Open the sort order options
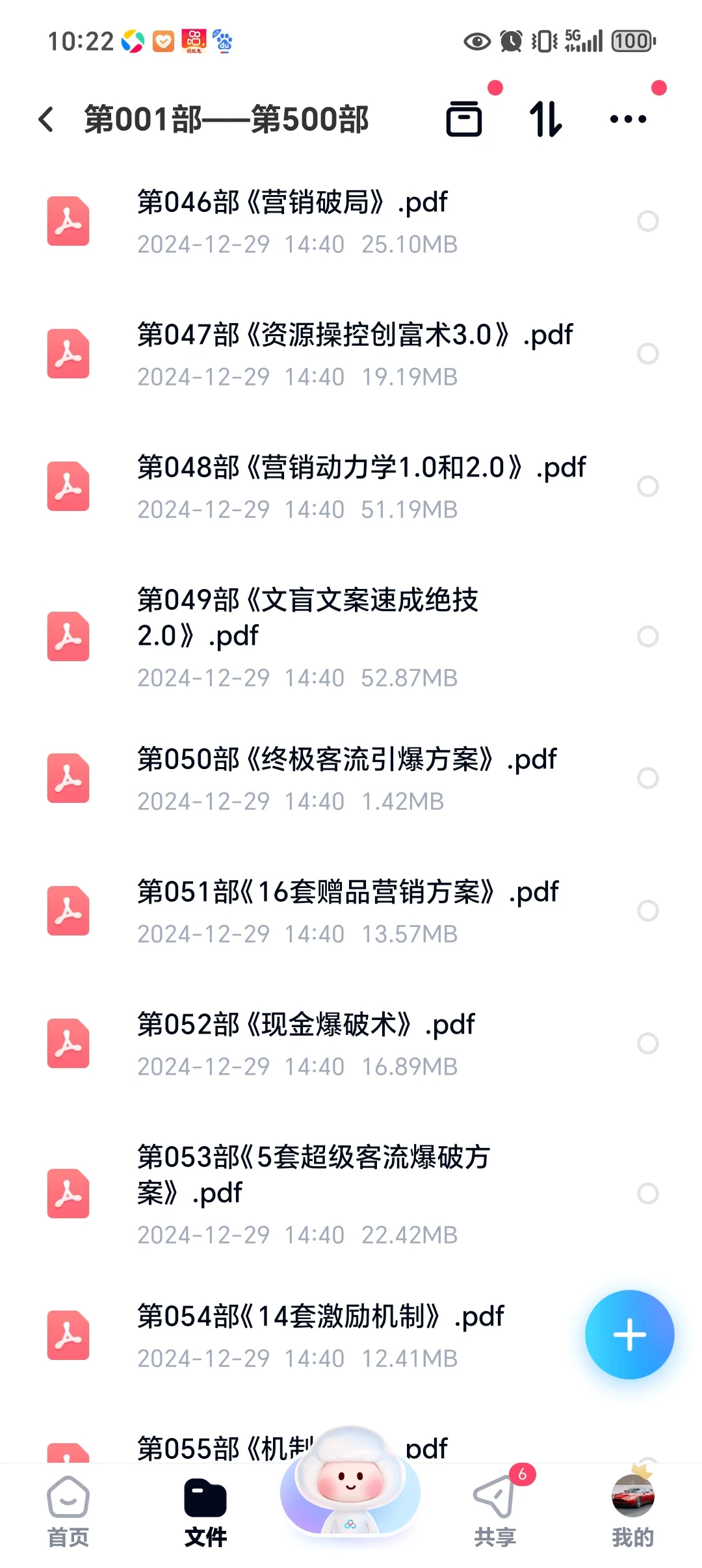This screenshot has height=1568, width=702. [546, 120]
